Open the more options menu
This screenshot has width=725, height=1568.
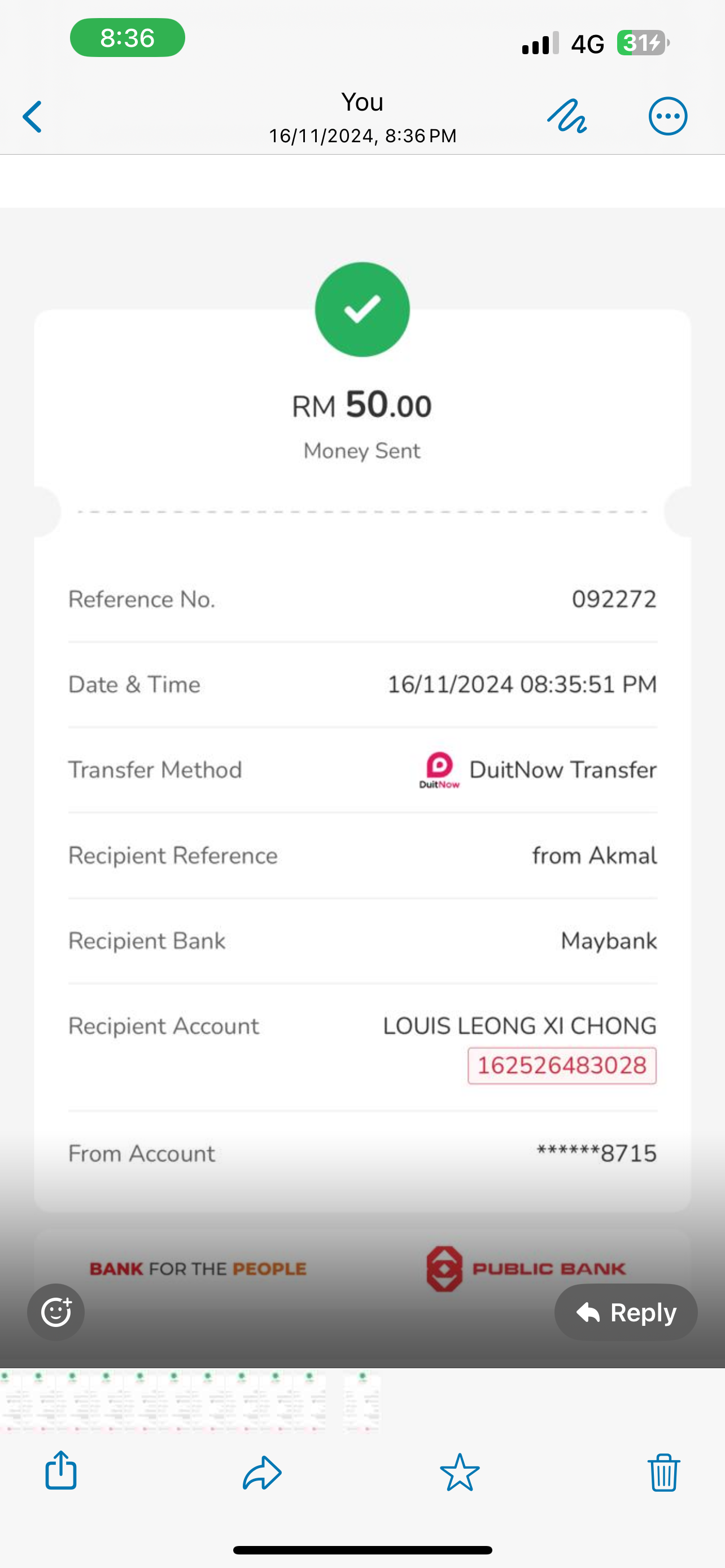668,116
